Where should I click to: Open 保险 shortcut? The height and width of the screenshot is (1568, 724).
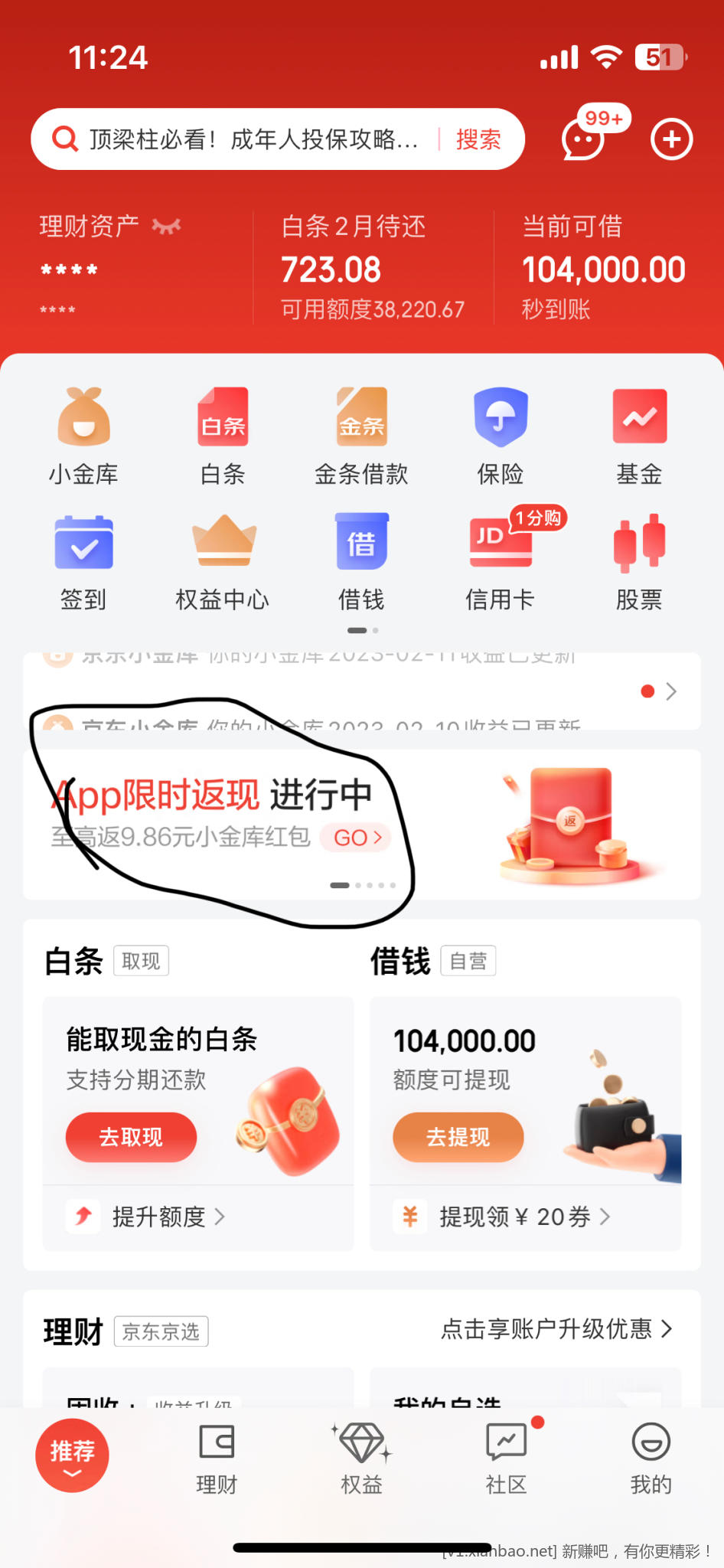[500, 435]
